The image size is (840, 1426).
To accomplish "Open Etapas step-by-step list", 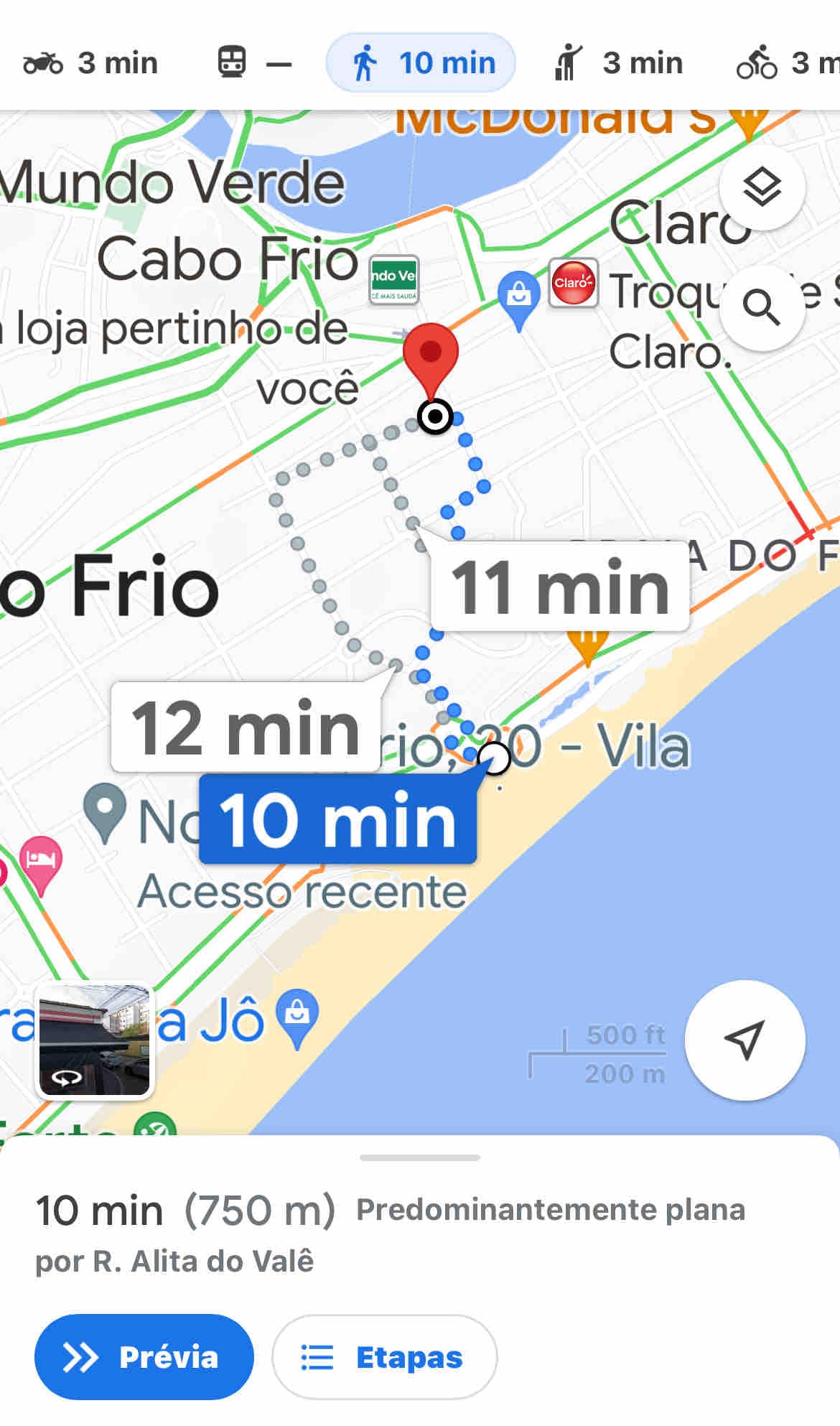I will (x=384, y=1357).
